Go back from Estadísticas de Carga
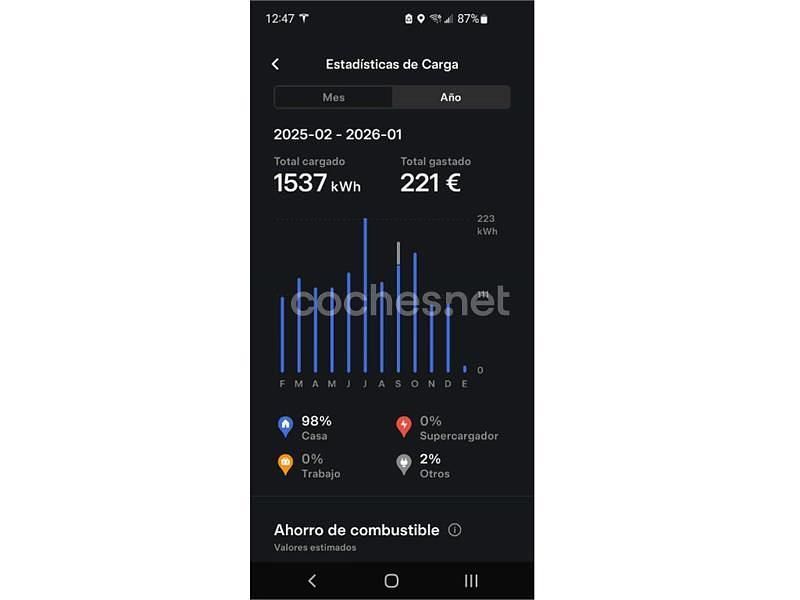The image size is (800, 600). tap(276, 64)
